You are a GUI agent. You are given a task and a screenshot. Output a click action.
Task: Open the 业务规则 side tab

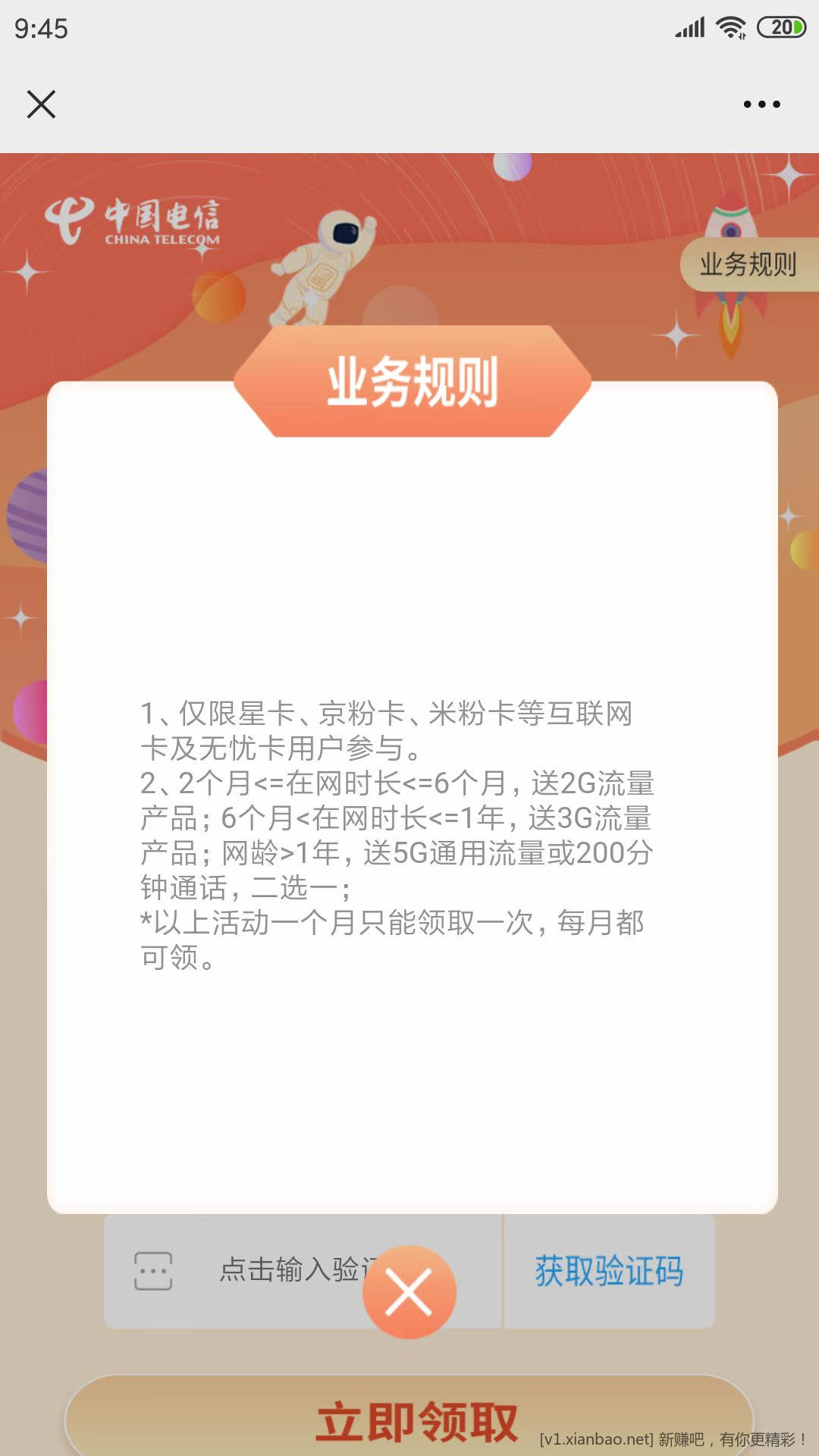tap(748, 265)
